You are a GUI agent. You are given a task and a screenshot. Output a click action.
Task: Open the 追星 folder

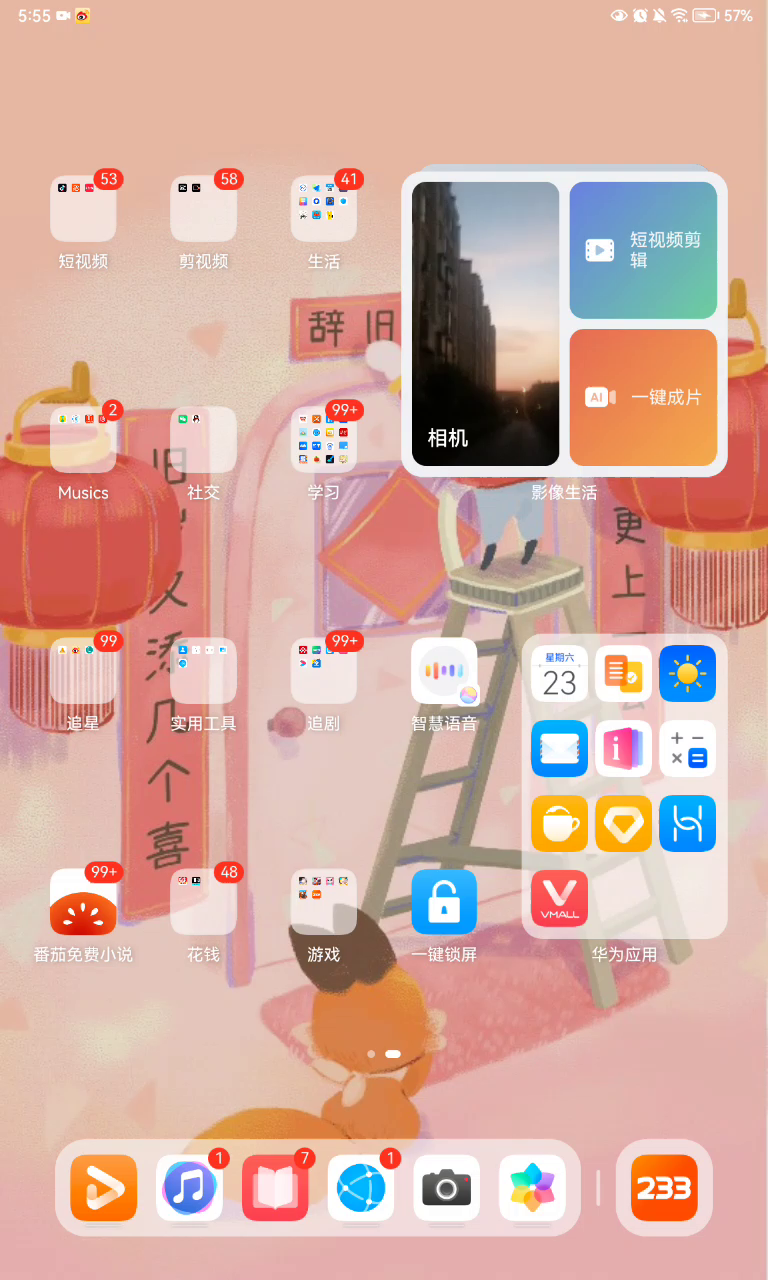(83, 671)
